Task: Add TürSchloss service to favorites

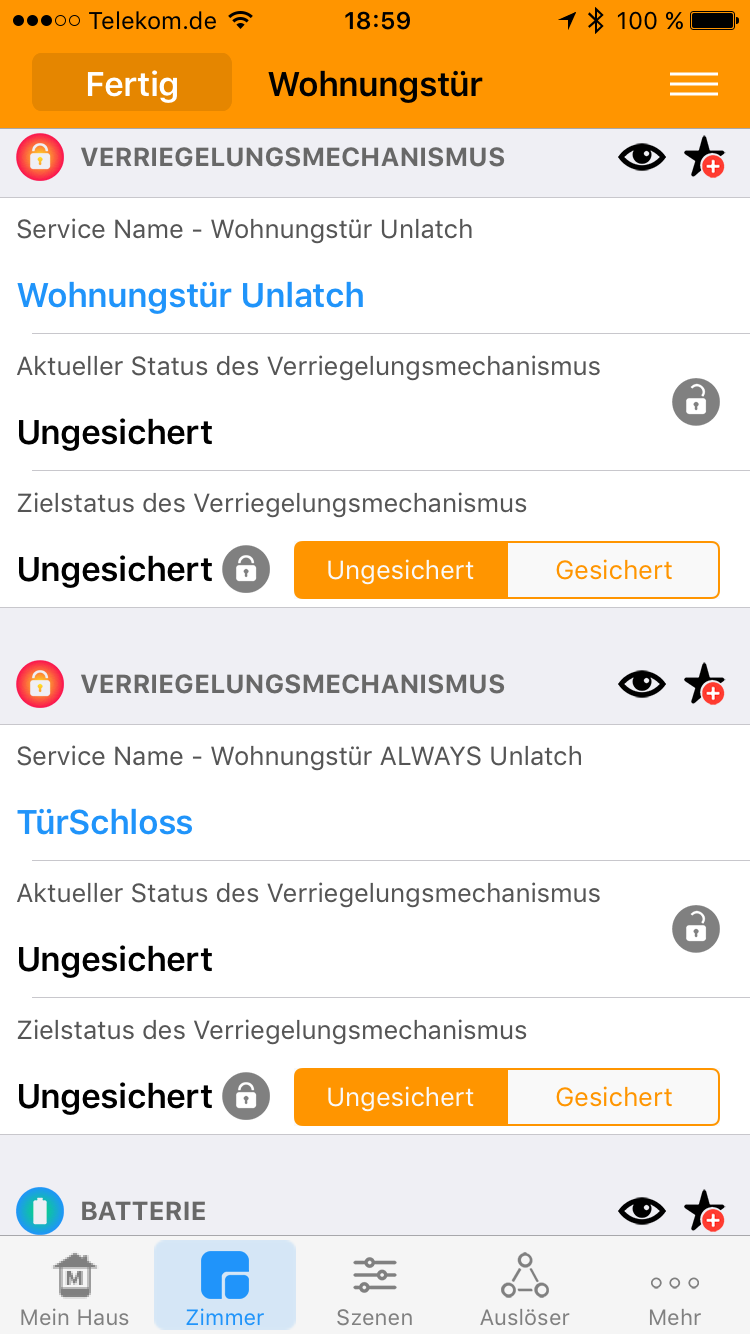Action: (704, 685)
